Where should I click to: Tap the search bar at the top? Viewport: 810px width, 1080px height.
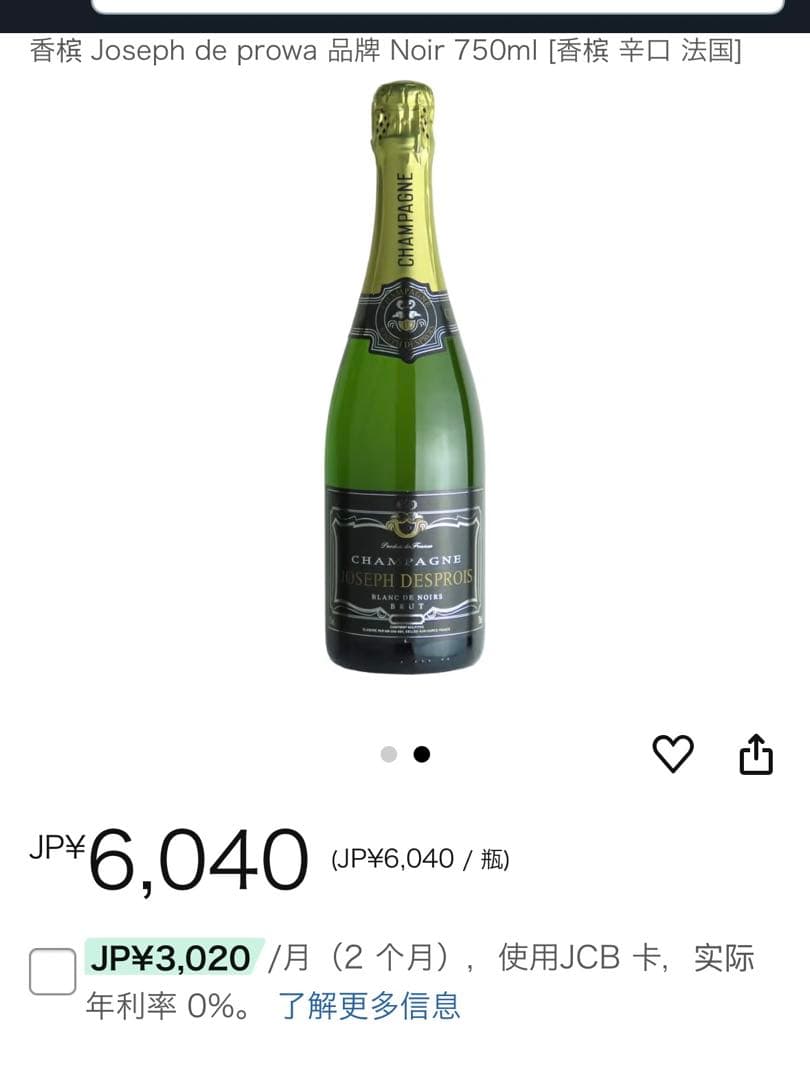tap(405, 12)
